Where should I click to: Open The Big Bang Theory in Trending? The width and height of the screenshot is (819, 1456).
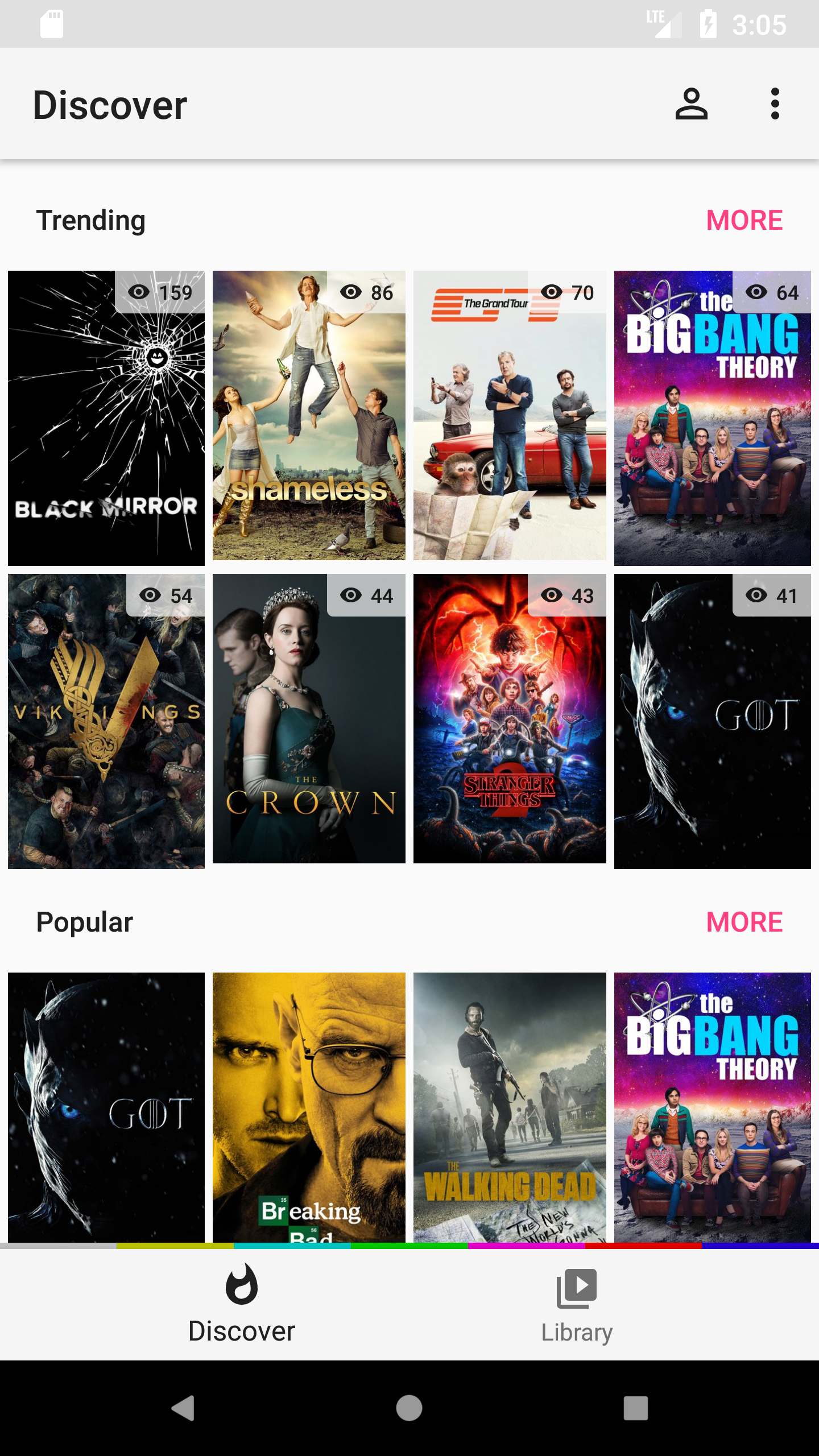[x=712, y=418]
